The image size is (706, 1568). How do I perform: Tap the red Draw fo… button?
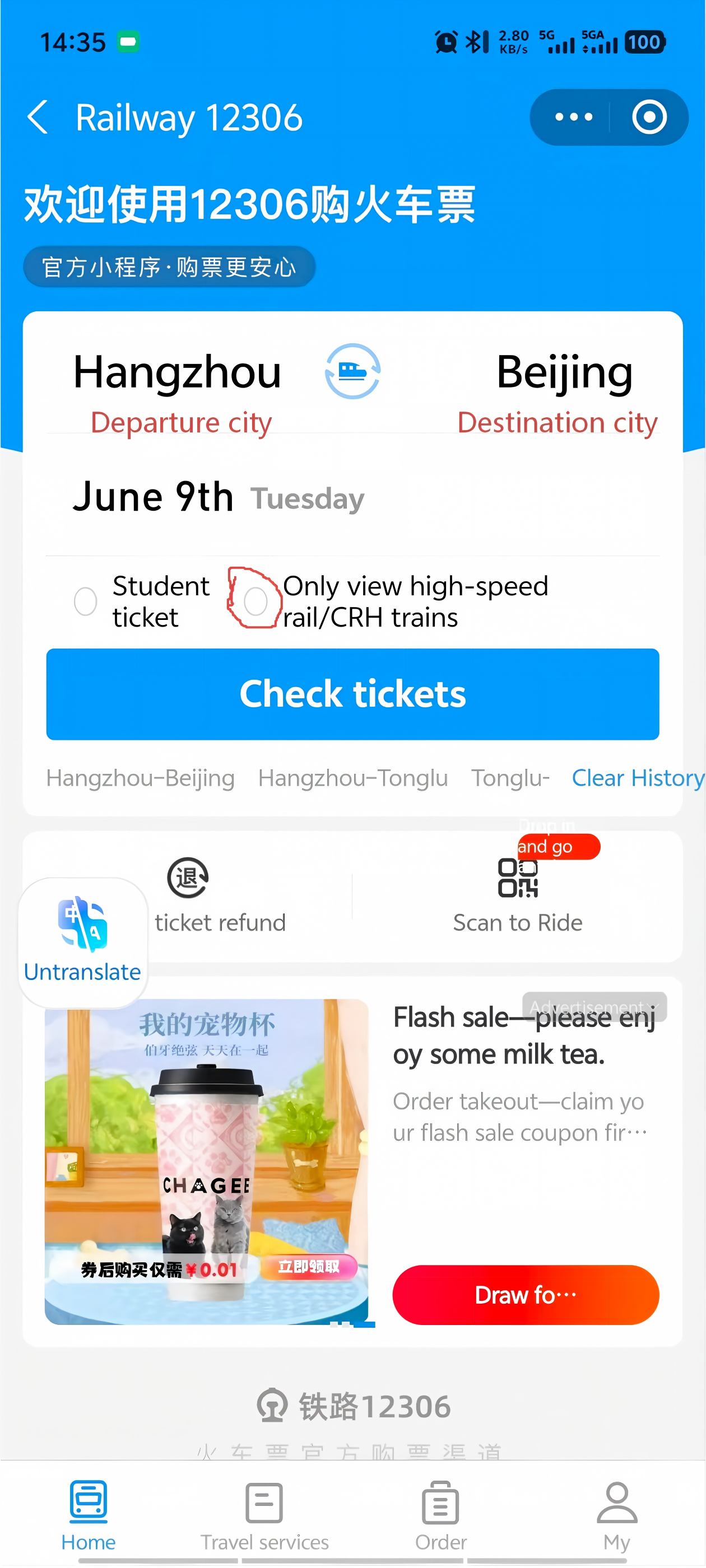click(526, 1295)
